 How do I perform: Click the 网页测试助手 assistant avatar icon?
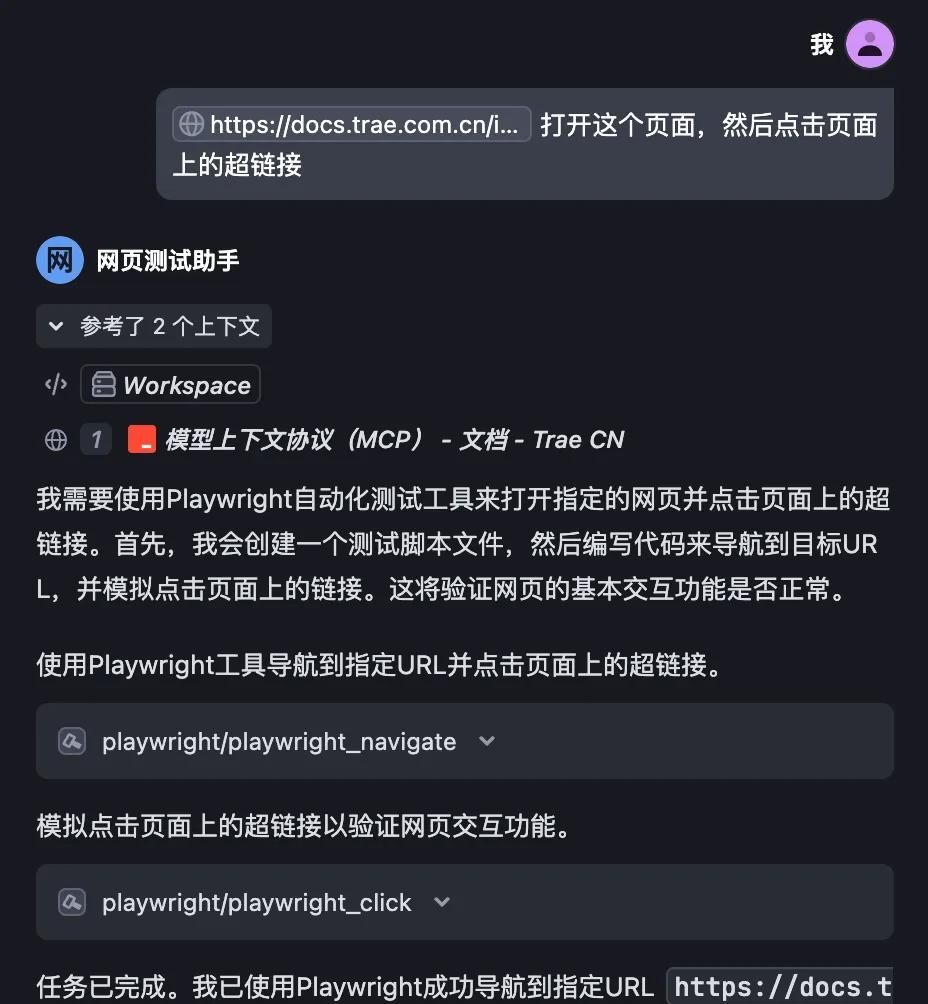pos(59,259)
